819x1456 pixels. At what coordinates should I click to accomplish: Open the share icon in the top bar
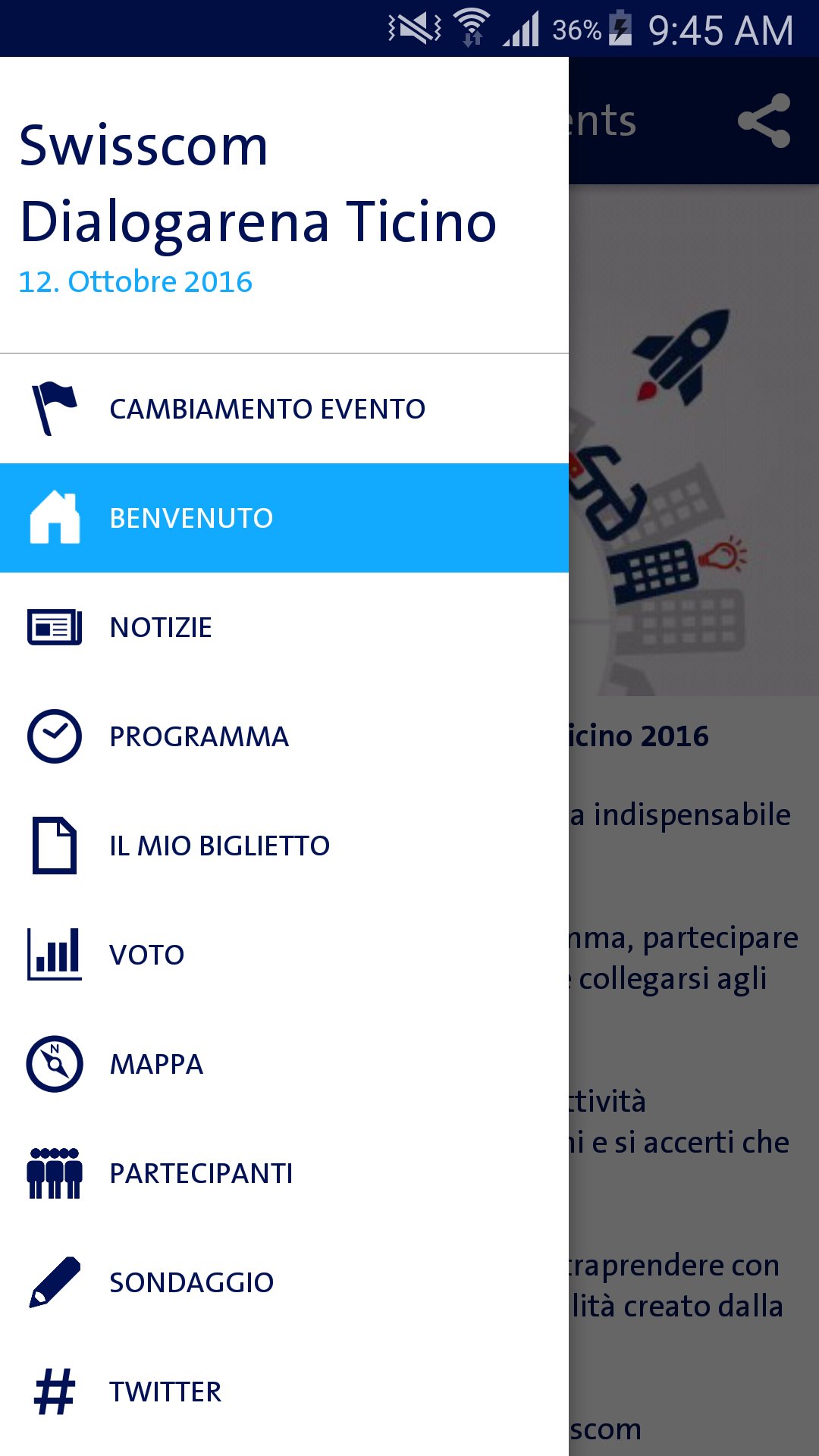[x=768, y=121]
